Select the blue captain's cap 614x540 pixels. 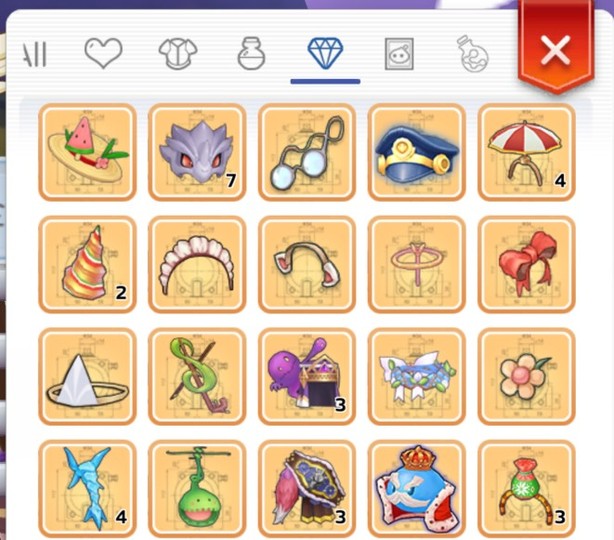[x=416, y=151]
